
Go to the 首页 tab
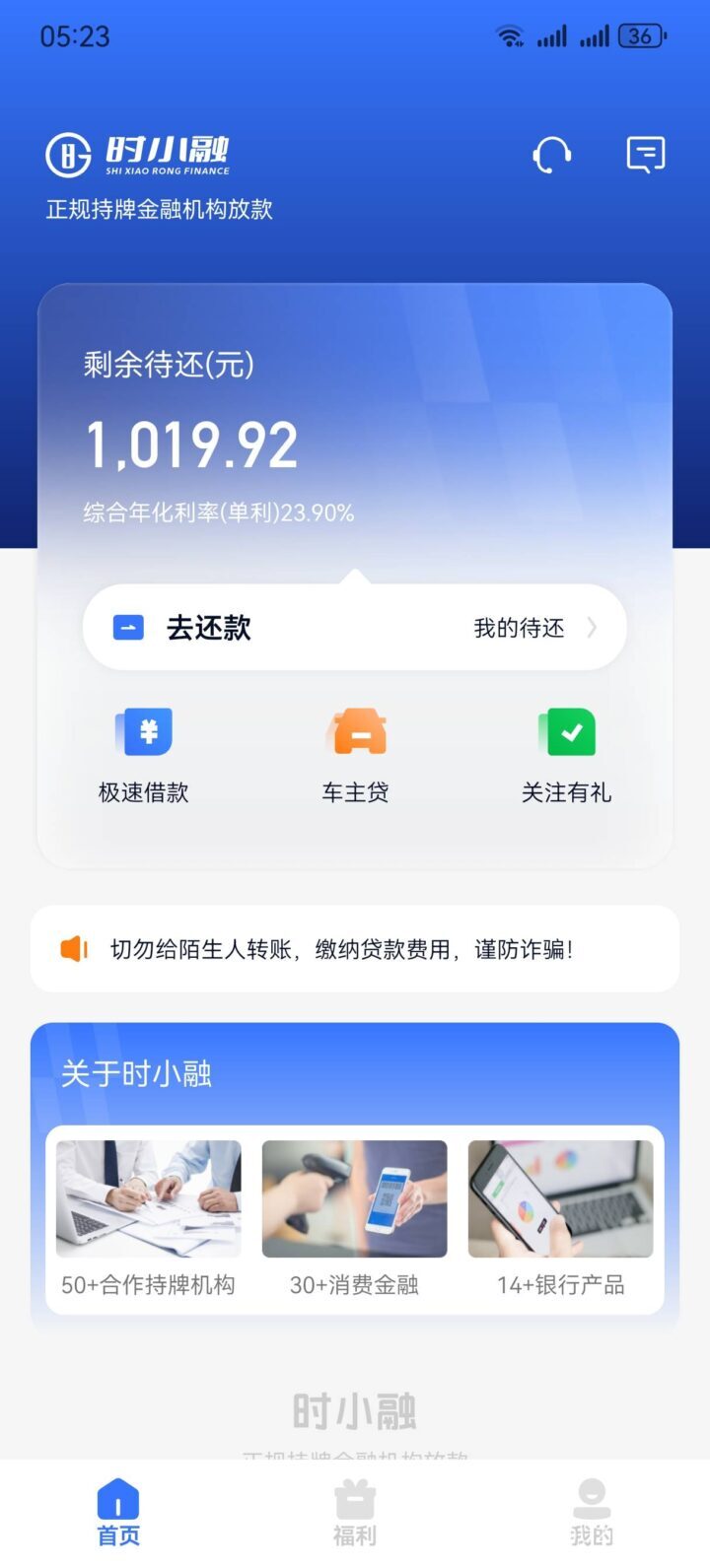[x=118, y=1514]
